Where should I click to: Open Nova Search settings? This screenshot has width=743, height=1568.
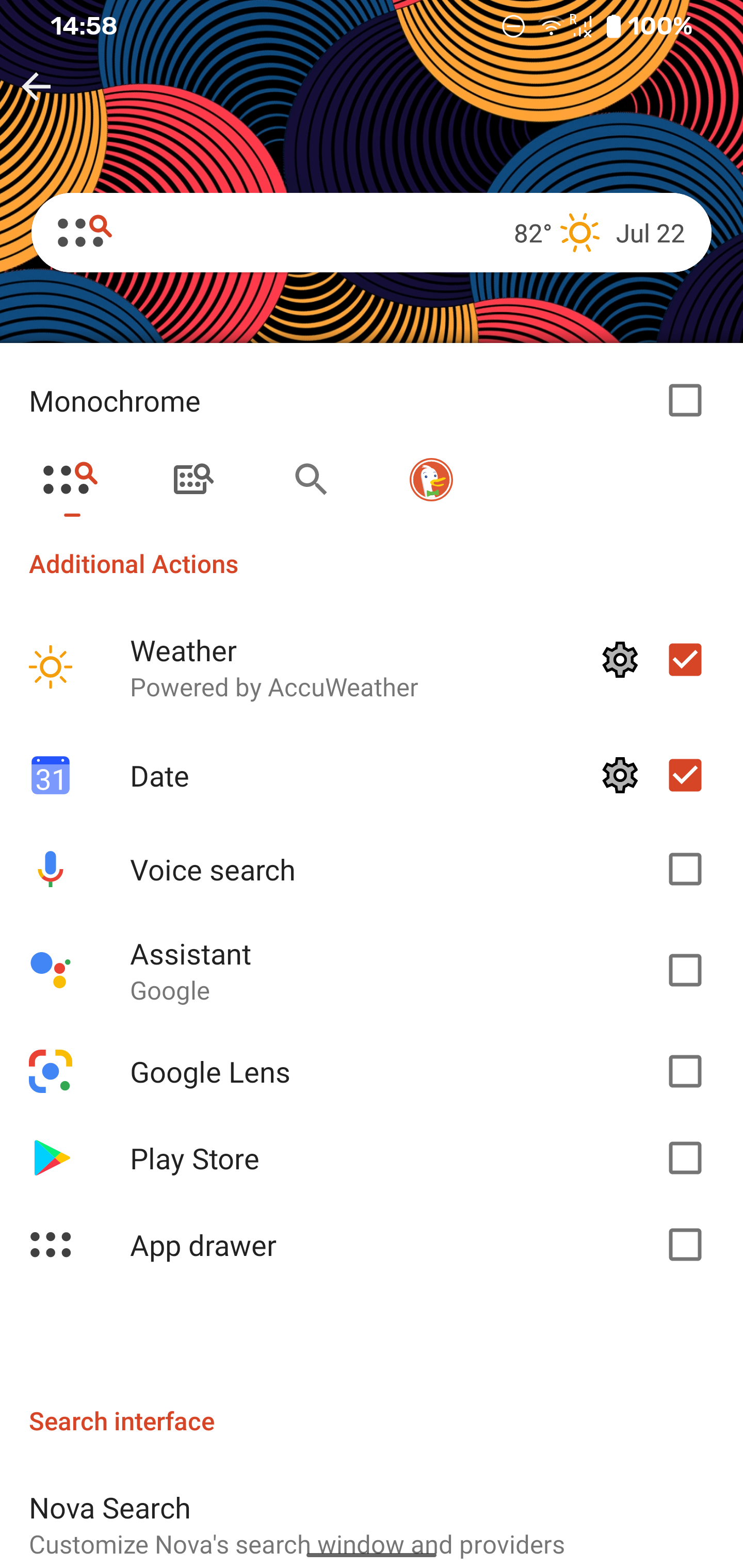click(x=244, y=1516)
